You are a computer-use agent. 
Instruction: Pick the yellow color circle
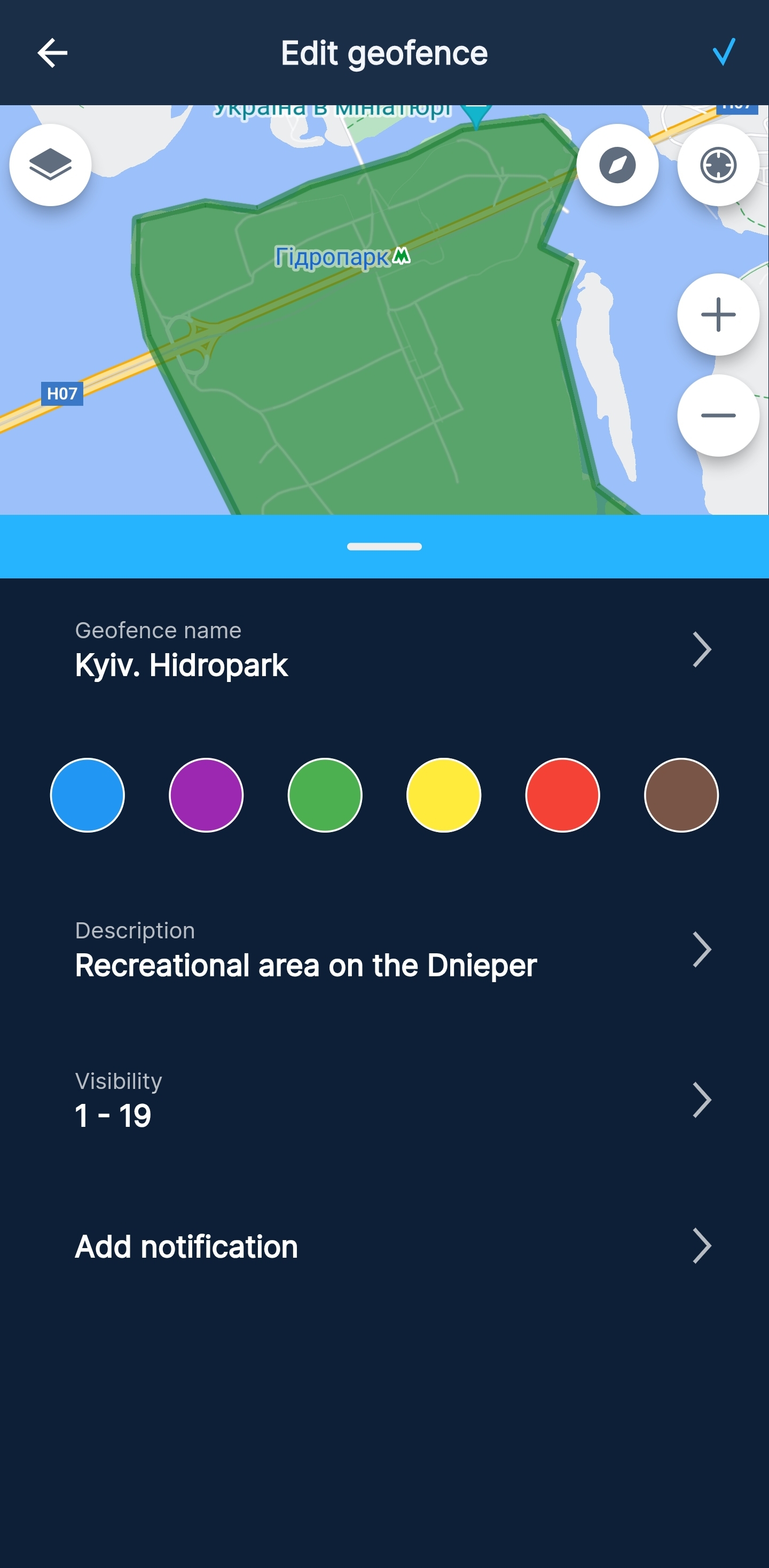click(444, 795)
